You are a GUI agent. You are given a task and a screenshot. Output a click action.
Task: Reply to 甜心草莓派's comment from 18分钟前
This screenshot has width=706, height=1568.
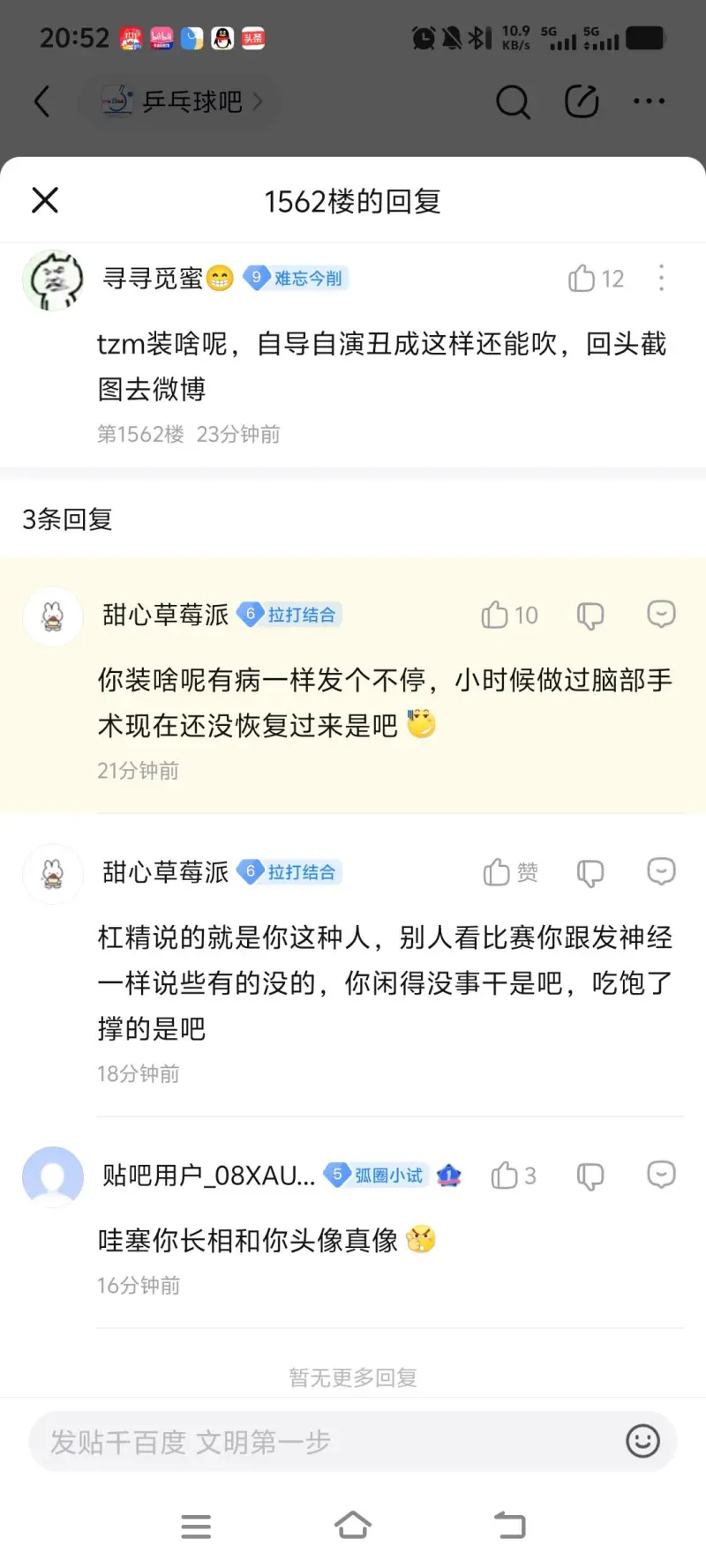pyautogui.click(x=661, y=870)
